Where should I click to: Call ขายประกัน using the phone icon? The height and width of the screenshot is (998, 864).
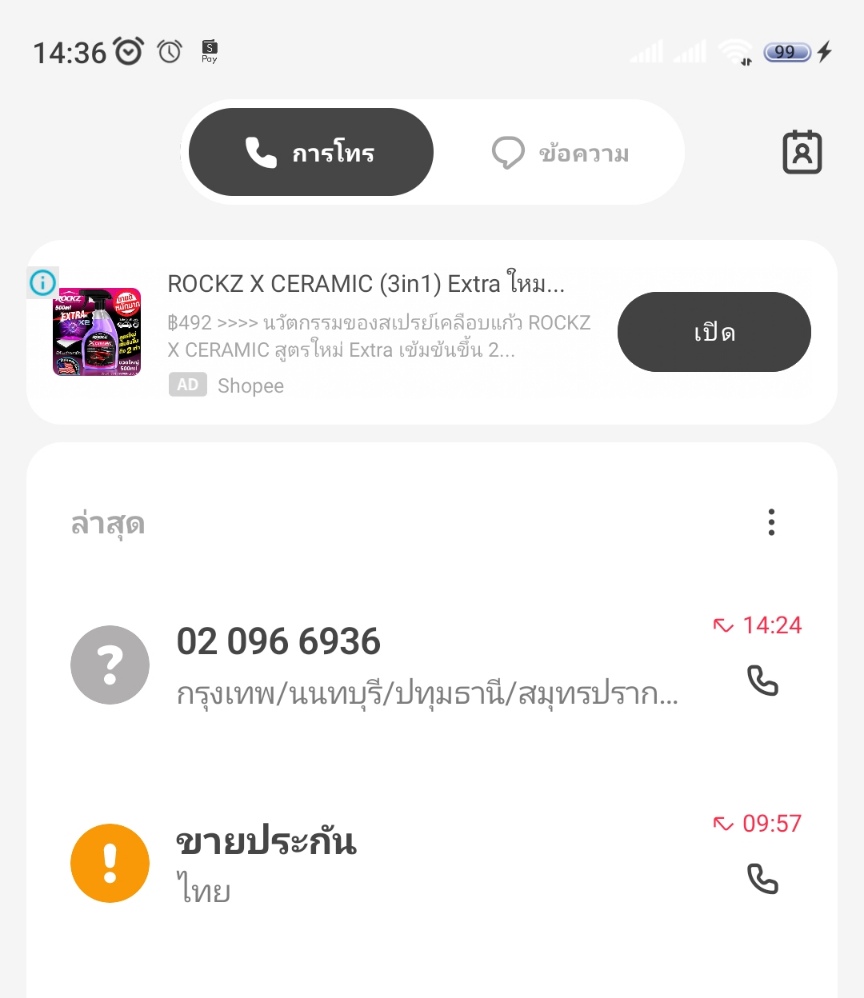tap(762, 879)
